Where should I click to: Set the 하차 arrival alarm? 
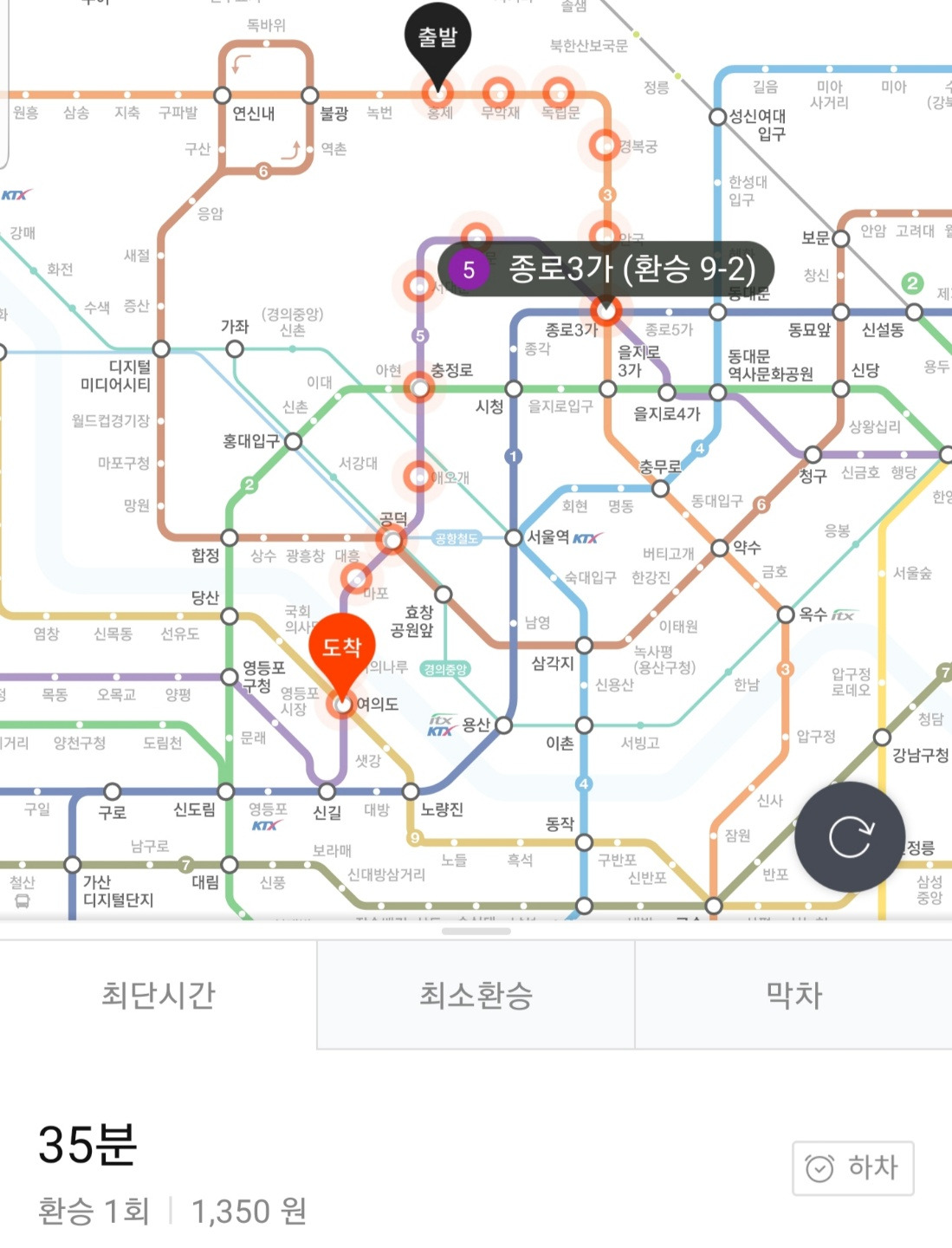click(852, 1167)
